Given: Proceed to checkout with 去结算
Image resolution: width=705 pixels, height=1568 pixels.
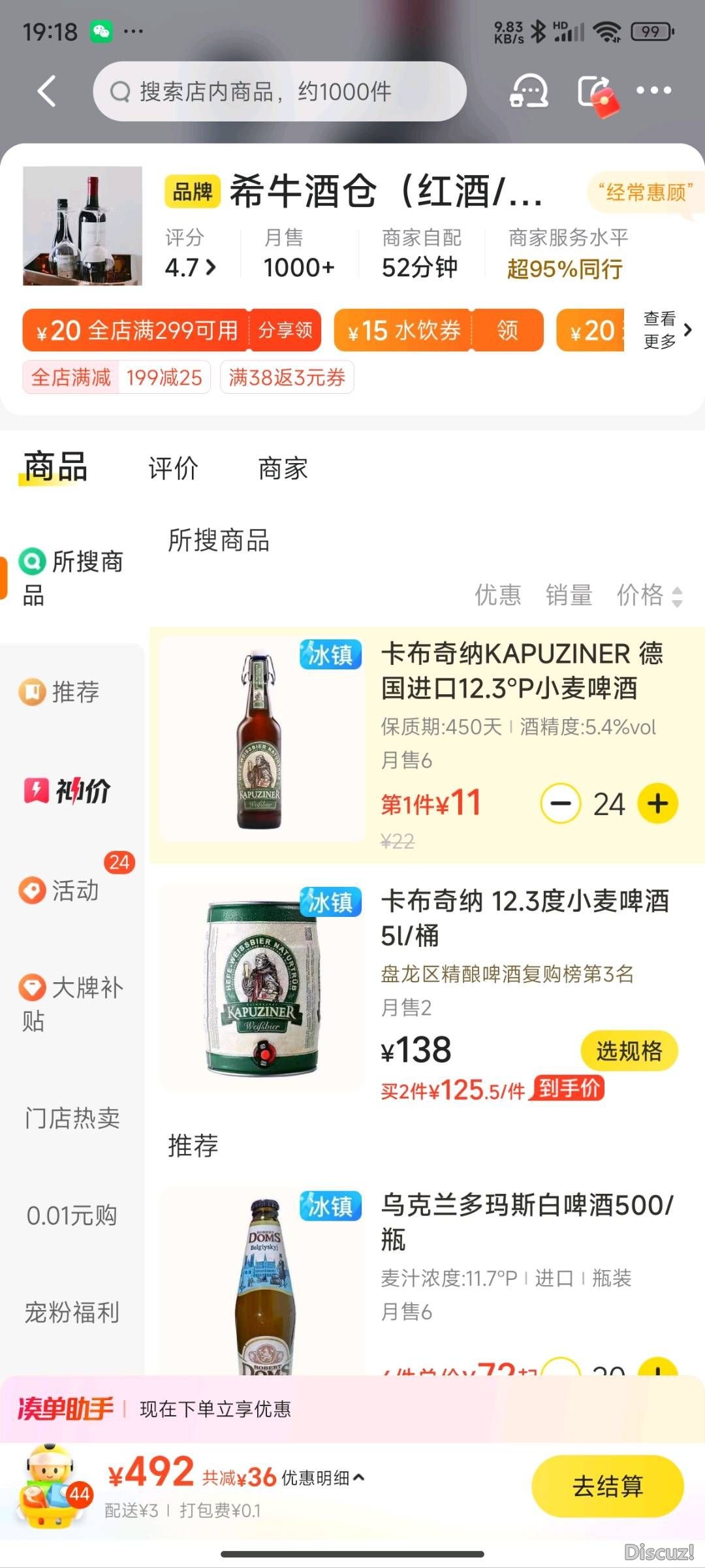Looking at the screenshot, I should click(607, 1486).
